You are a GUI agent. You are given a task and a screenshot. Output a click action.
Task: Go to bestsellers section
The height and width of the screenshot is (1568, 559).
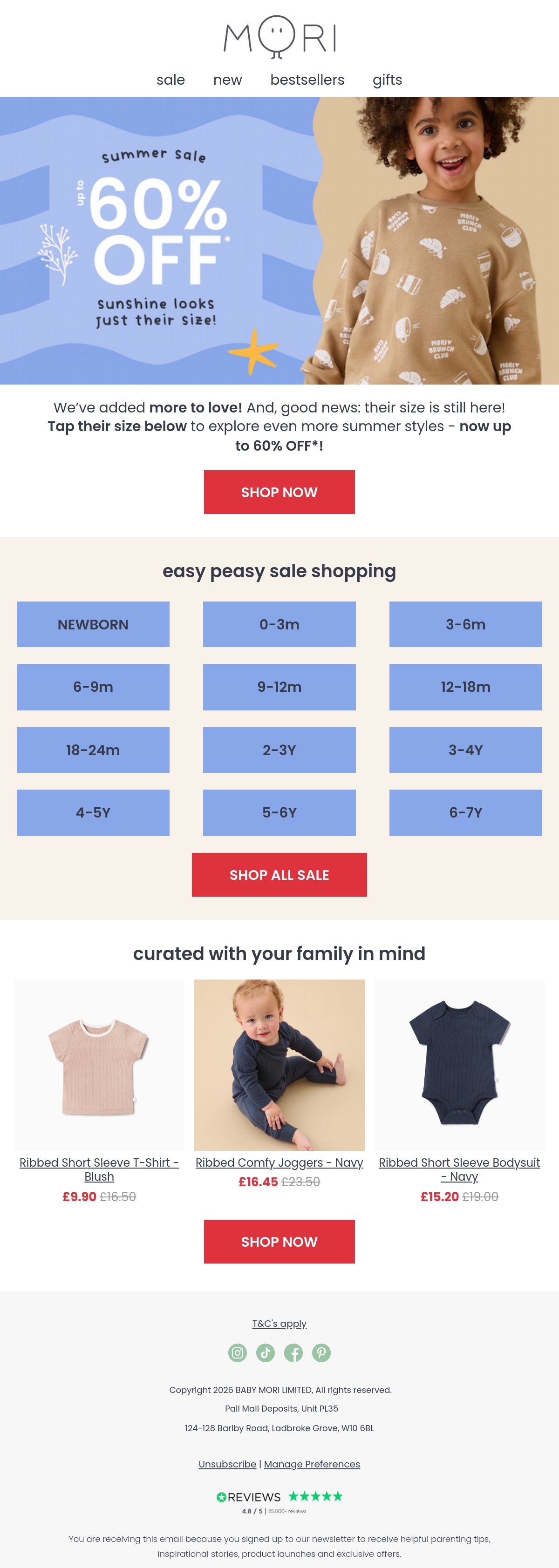click(307, 80)
